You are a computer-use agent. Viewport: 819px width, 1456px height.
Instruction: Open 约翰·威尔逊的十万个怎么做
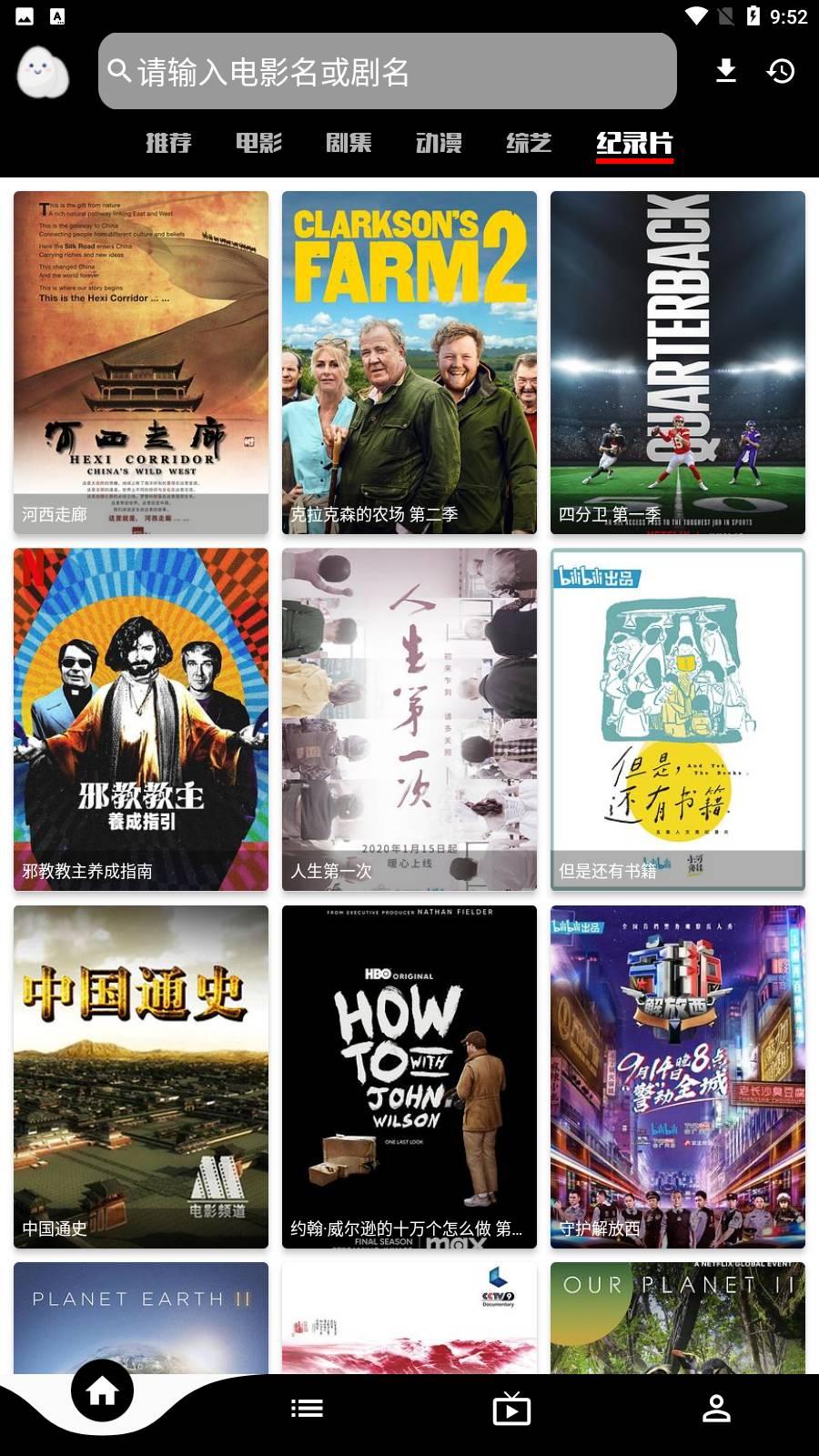coord(409,1077)
